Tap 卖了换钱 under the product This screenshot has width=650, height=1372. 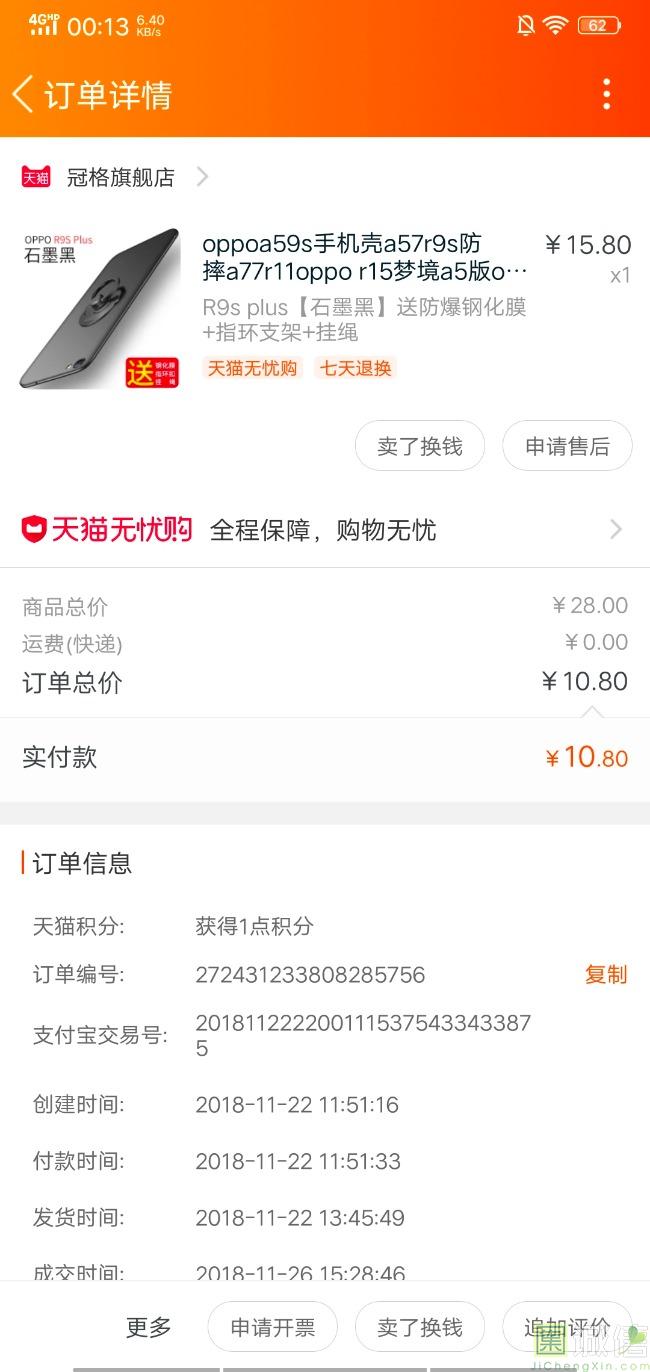coord(420,446)
